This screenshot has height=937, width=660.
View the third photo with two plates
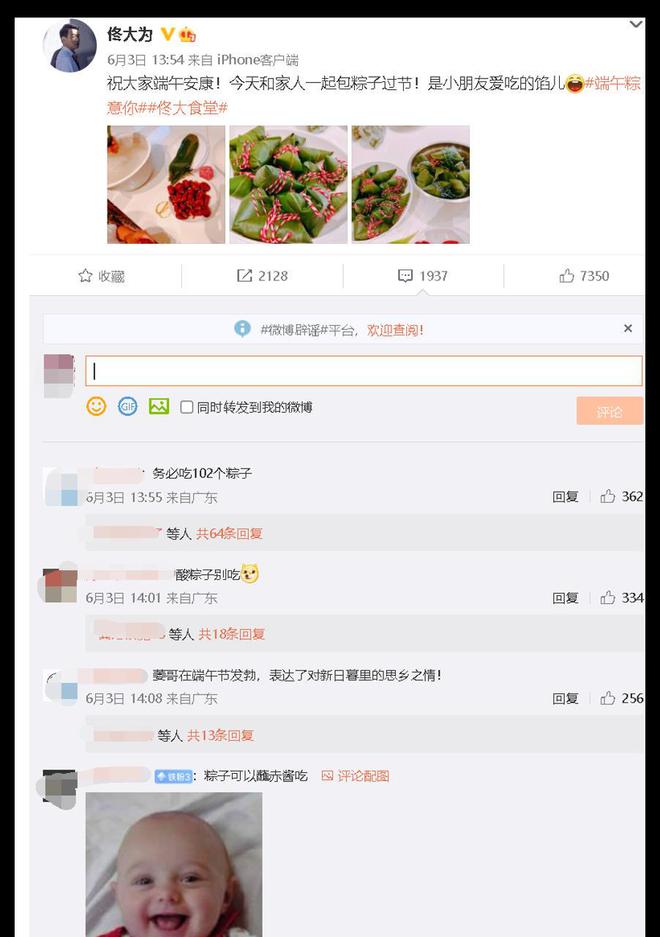click(x=410, y=184)
